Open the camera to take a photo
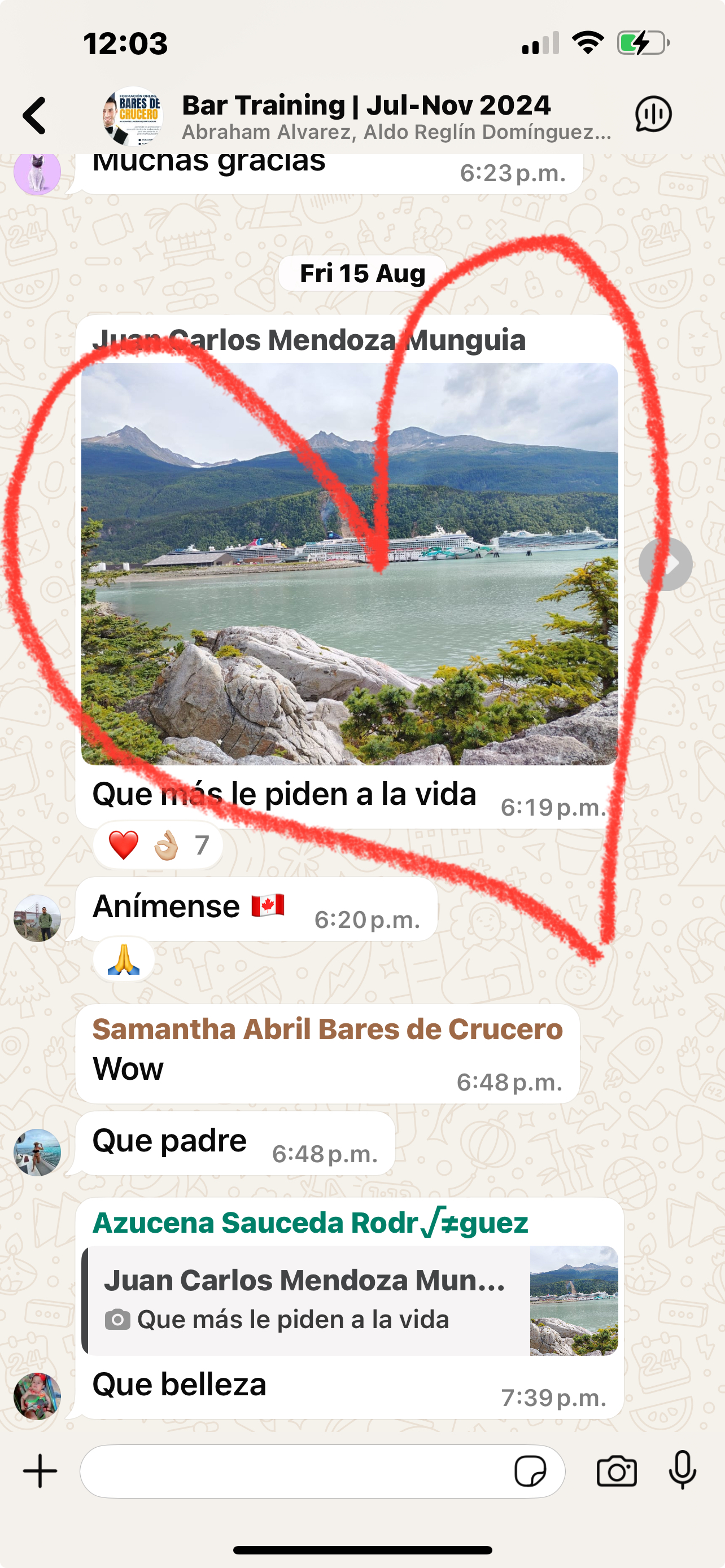725x1568 pixels. (x=616, y=1471)
